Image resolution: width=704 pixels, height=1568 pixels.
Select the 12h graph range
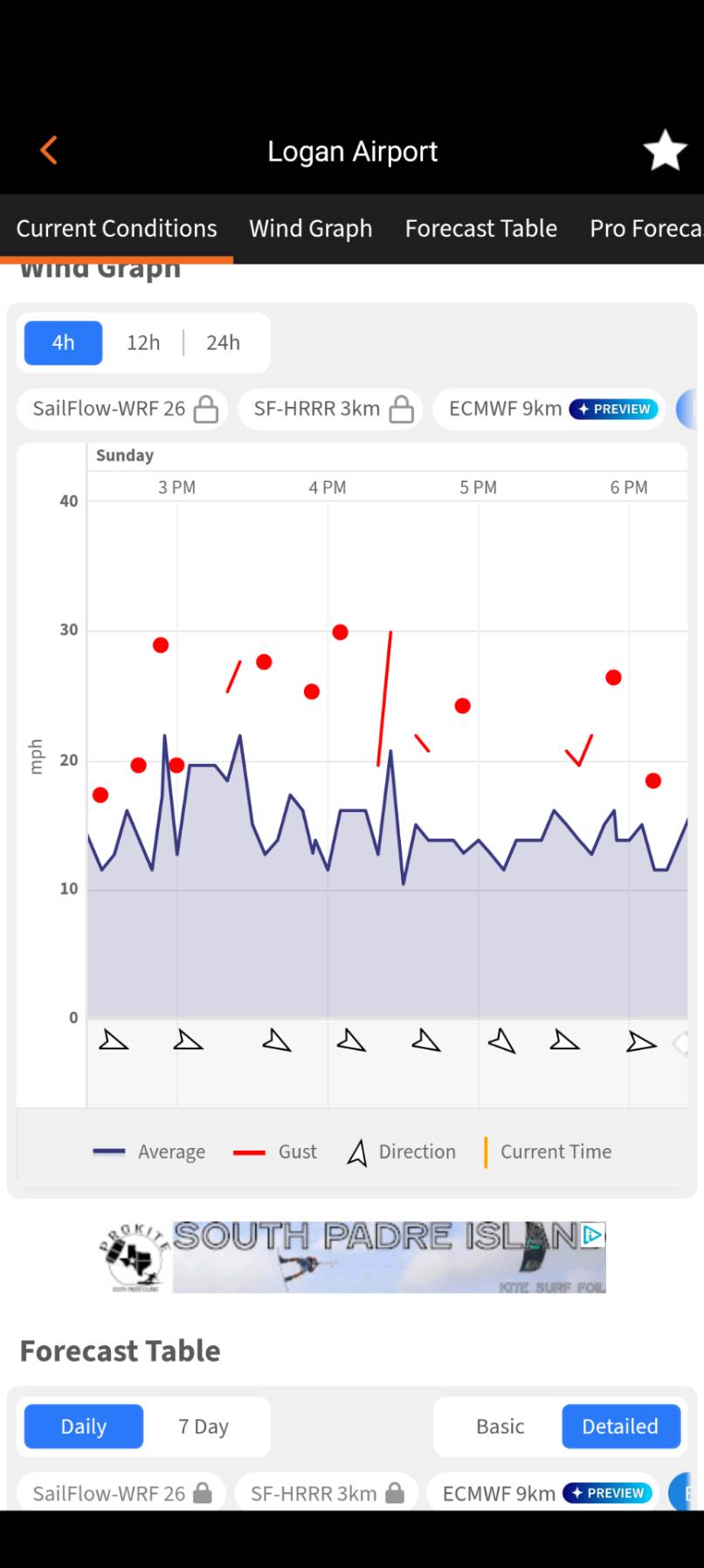(143, 342)
